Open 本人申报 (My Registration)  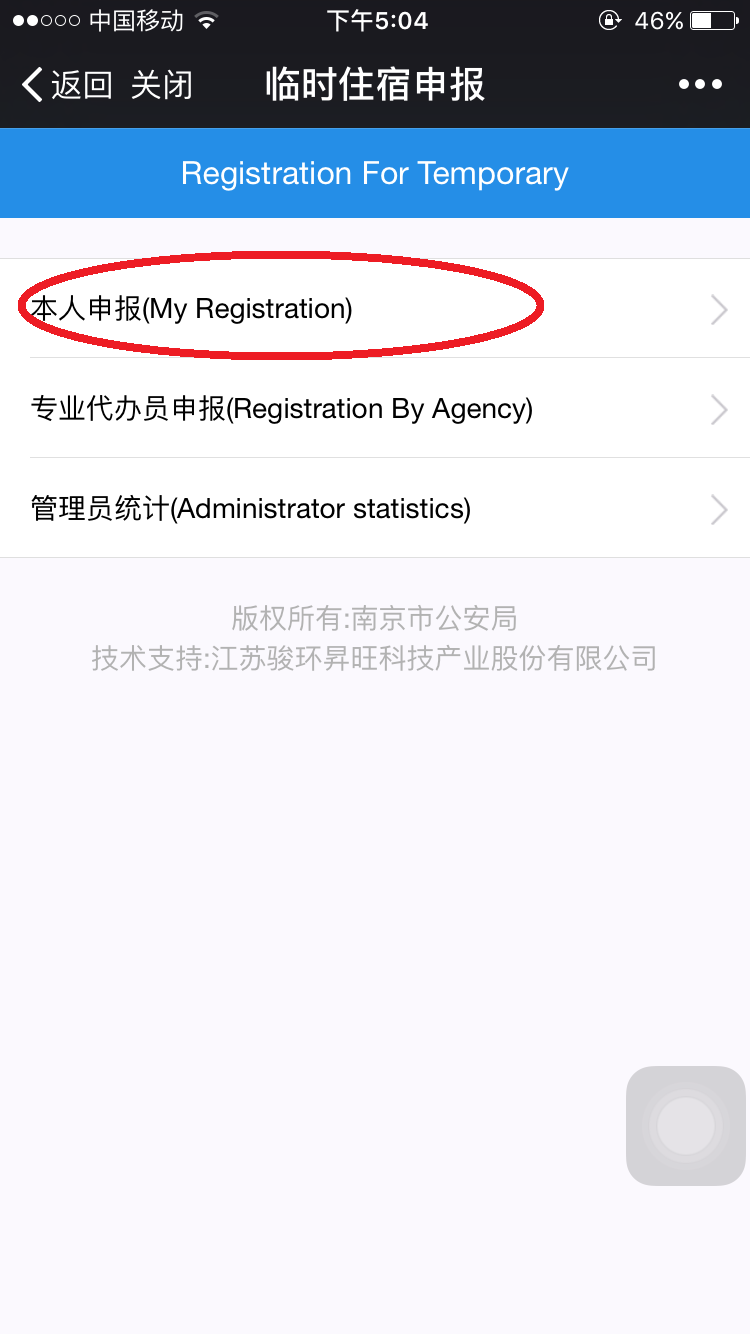(x=375, y=309)
